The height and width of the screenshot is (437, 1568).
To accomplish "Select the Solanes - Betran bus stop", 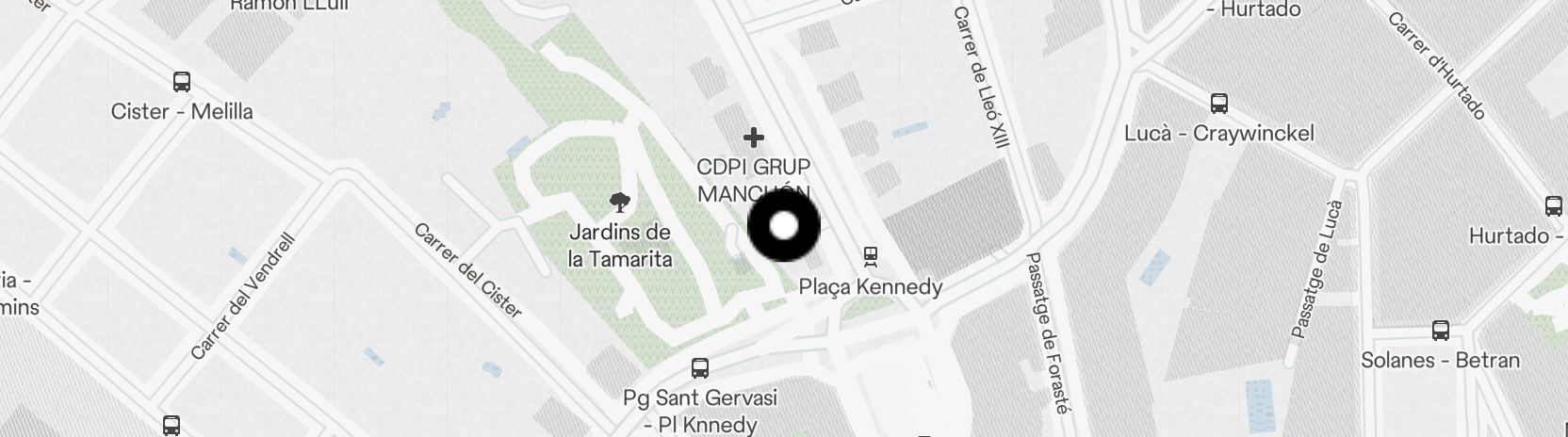I will 1440,331.
